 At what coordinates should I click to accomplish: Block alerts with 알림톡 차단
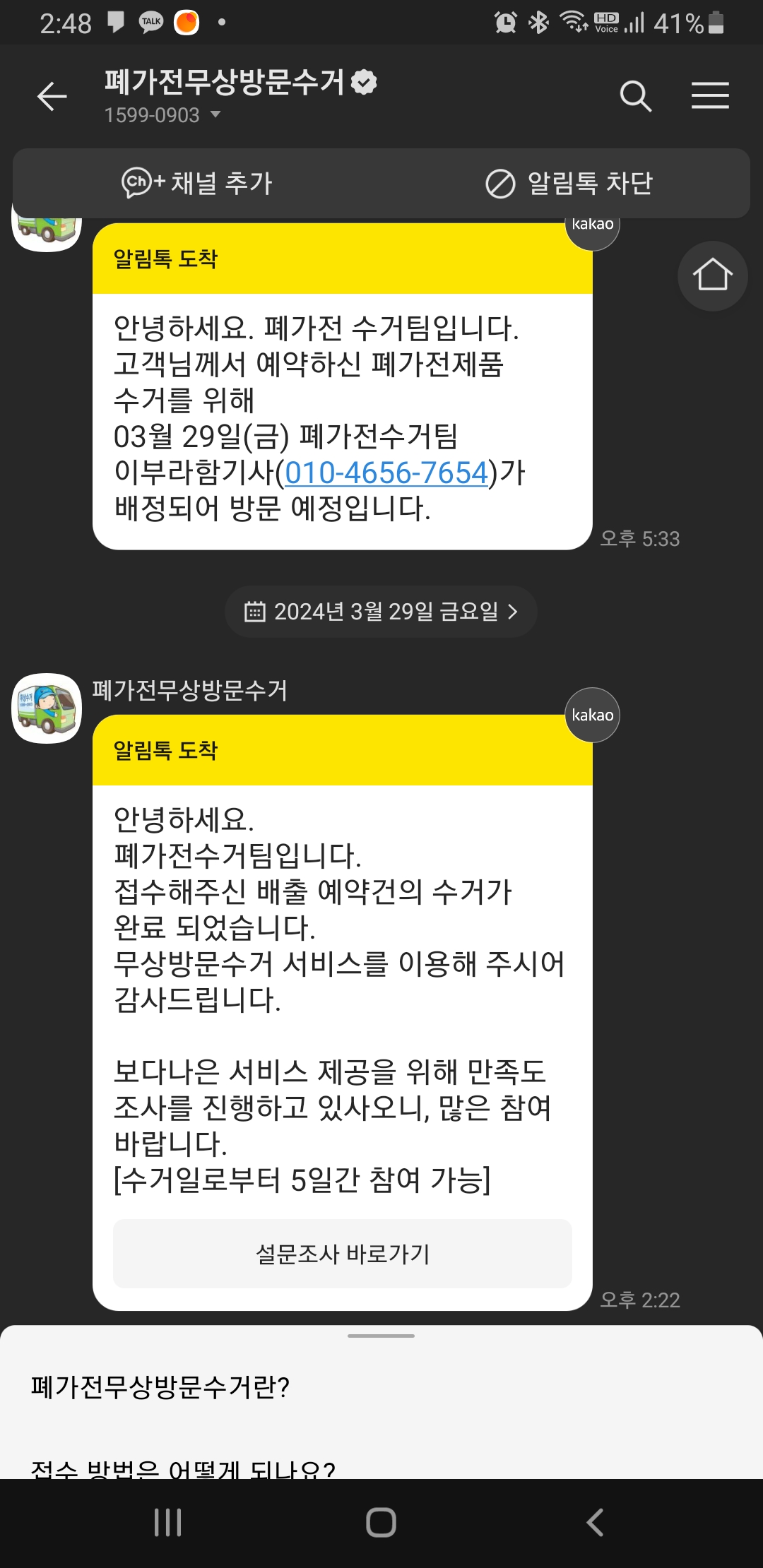click(569, 184)
